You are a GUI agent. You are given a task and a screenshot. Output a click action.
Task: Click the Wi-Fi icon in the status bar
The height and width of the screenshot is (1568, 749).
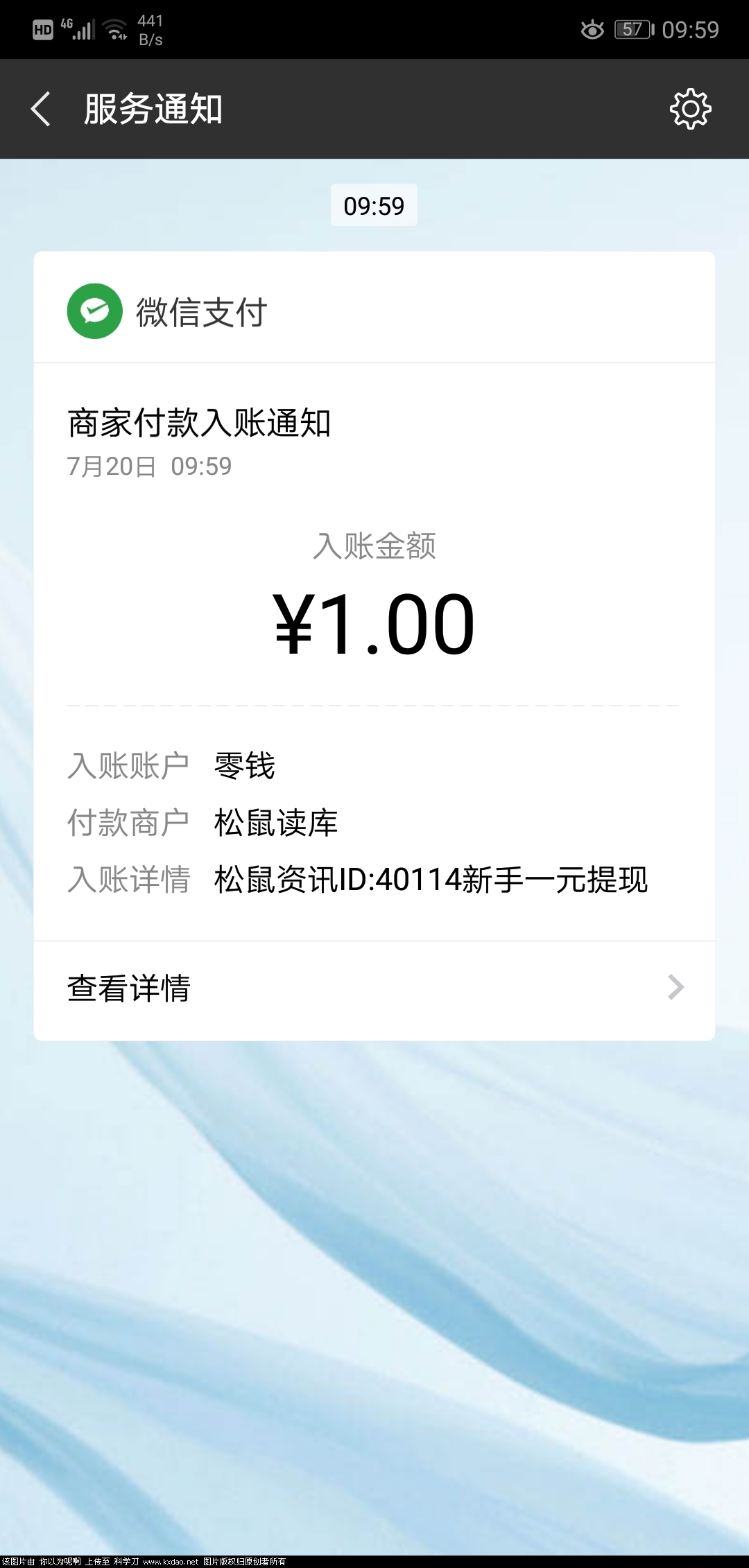pos(113,28)
